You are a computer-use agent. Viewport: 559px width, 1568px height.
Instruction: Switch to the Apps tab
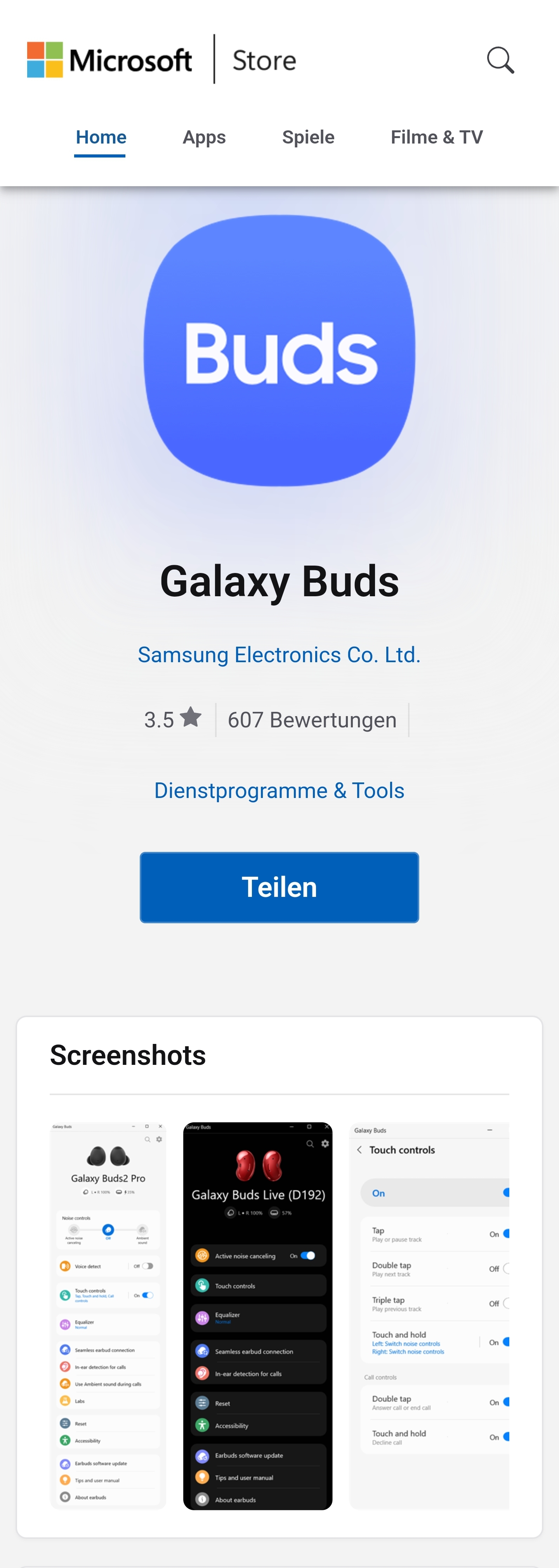204,137
